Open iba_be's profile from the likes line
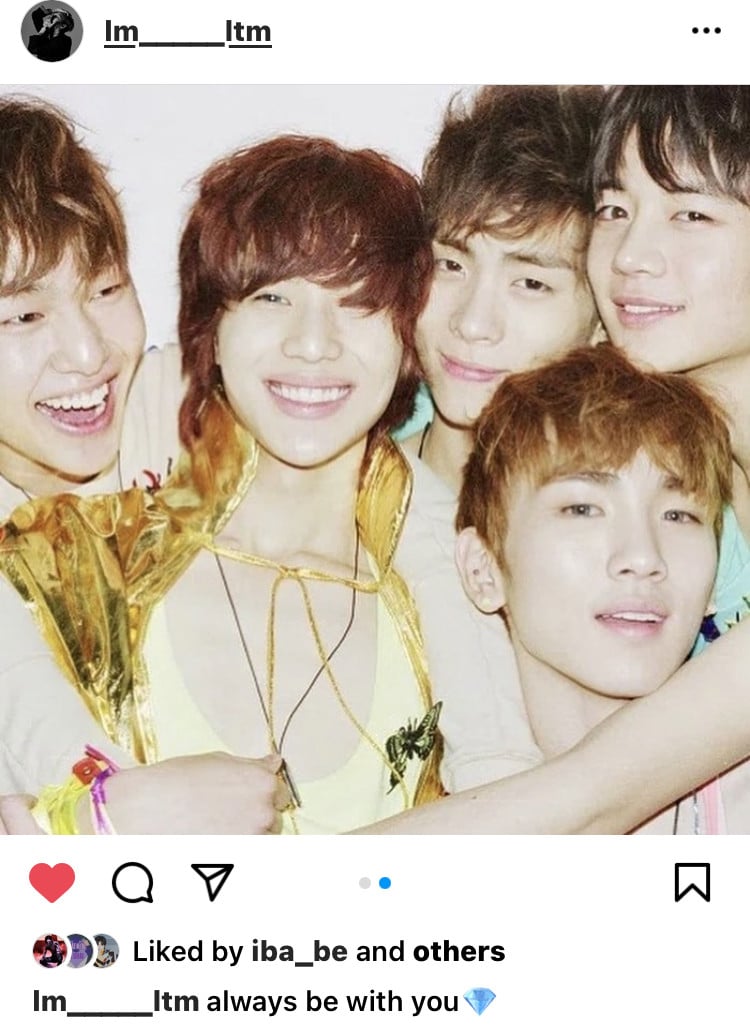The height and width of the screenshot is (1026, 750). coord(299,951)
